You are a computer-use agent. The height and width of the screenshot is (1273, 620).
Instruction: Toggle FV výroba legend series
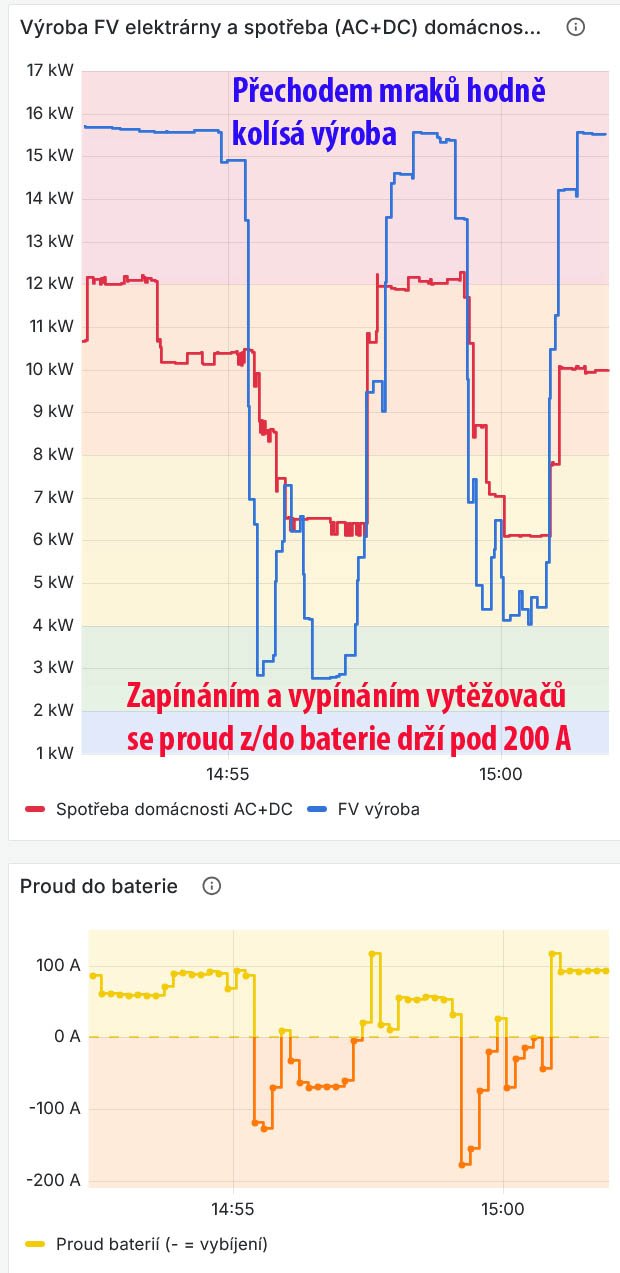[x=364, y=809]
